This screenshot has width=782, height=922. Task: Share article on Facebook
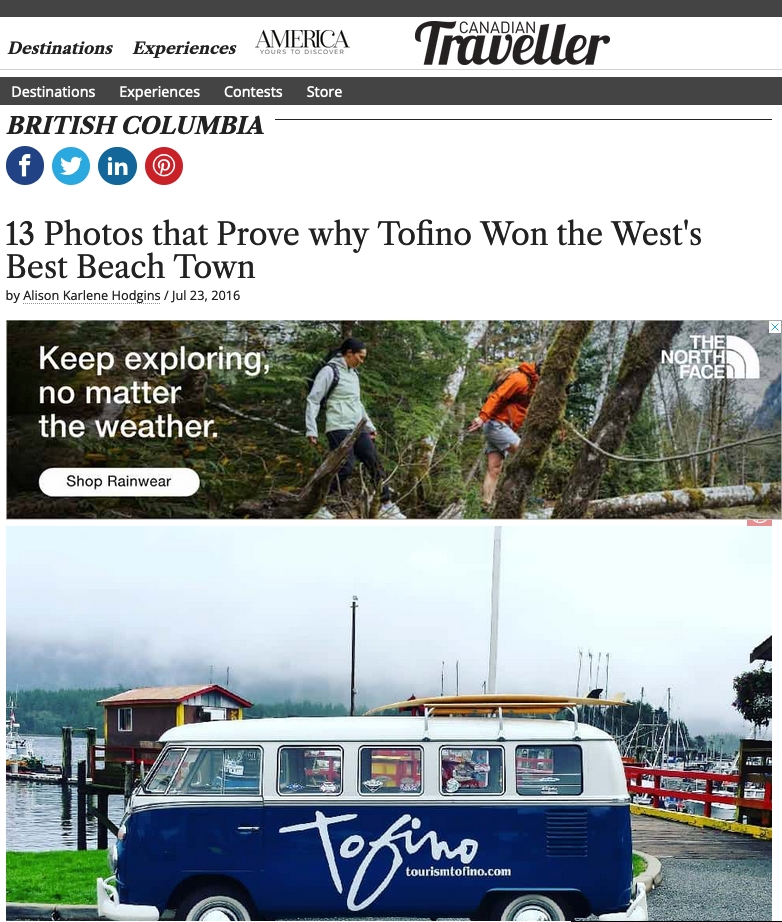point(25,166)
